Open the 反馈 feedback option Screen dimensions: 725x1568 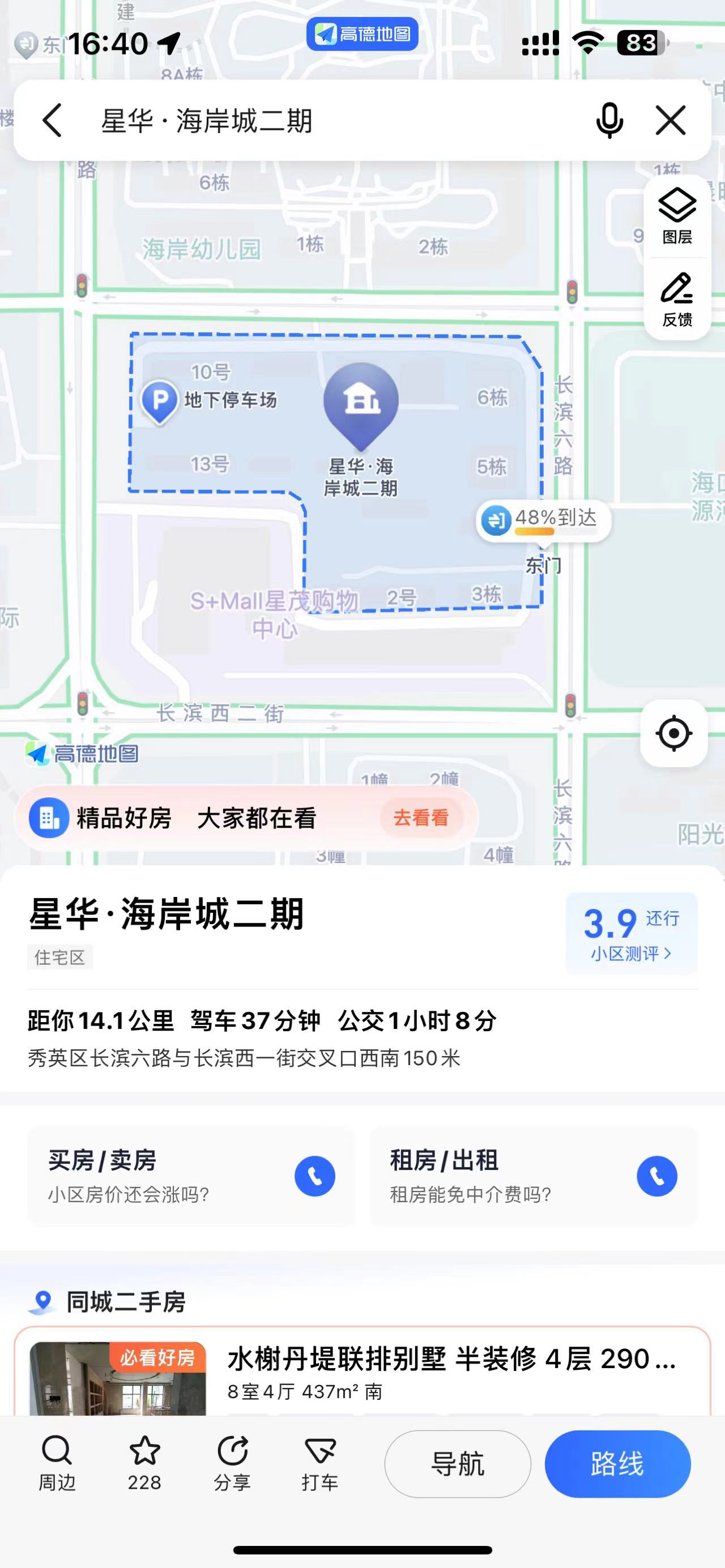[x=677, y=300]
